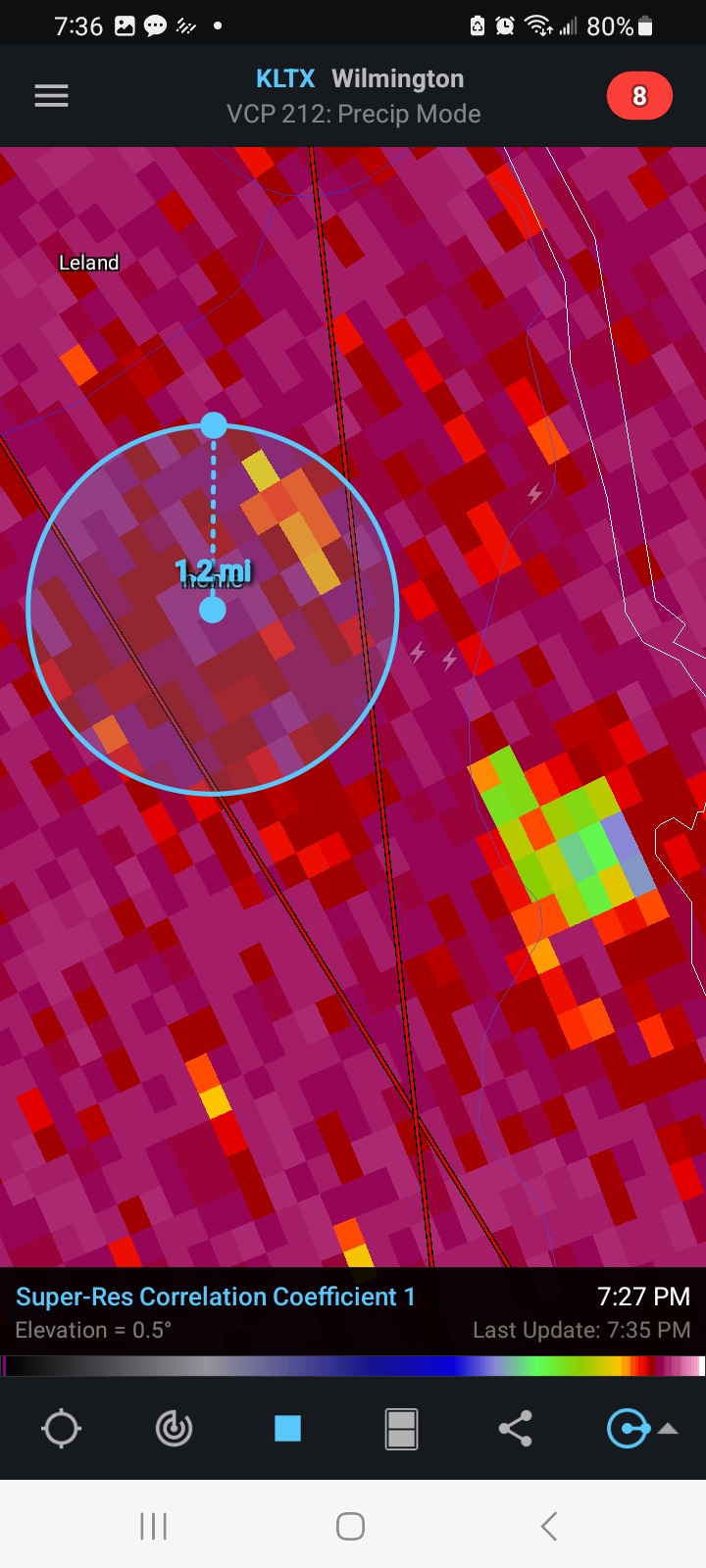
Task: Open the radar site selector icon
Action: (175, 1429)
